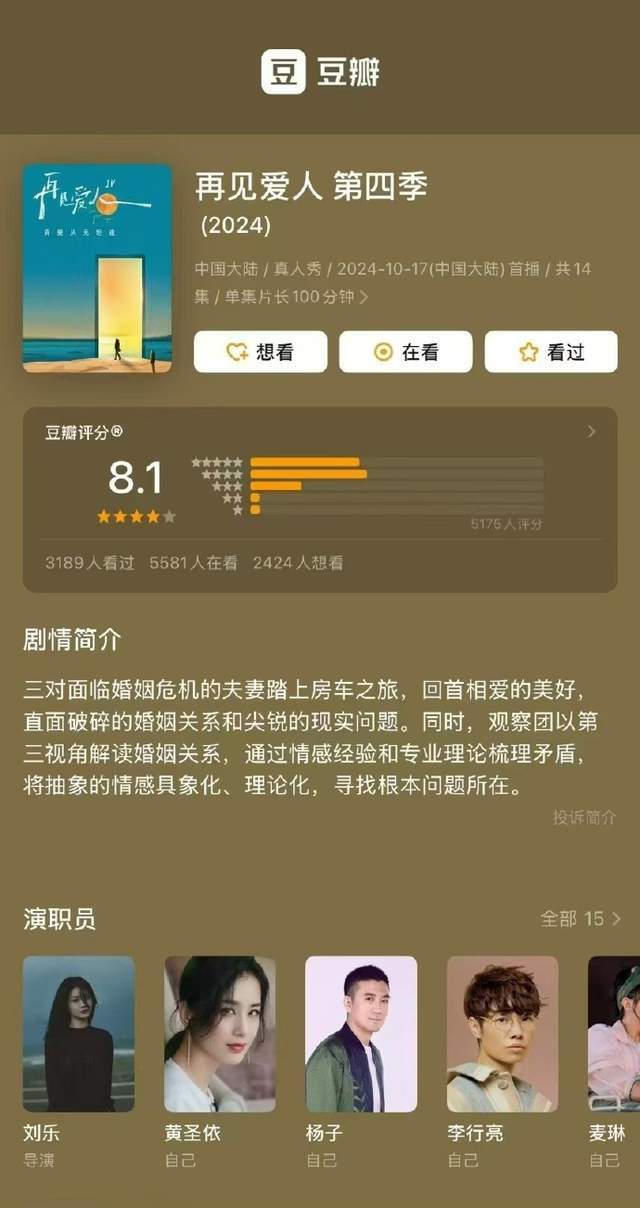View the 再见爱人 poster image
Screen dimensions: 640x1208
click(97, 268)
